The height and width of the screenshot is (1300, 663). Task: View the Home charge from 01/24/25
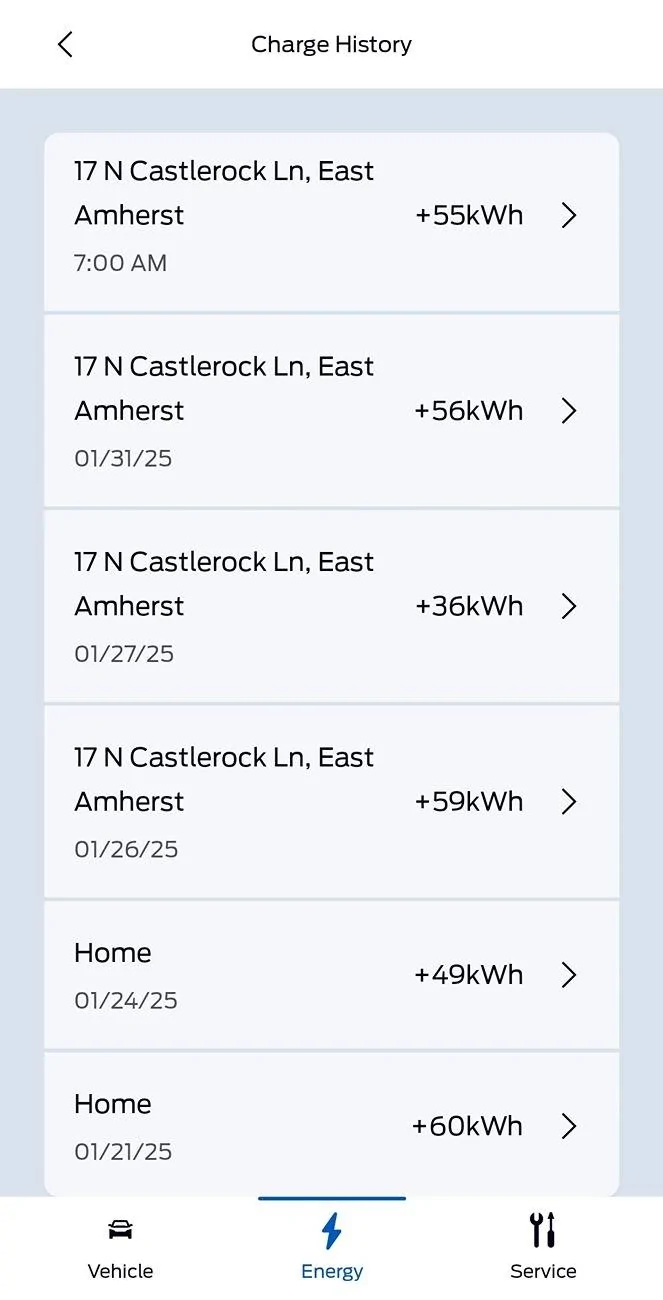tap(331, 975)
